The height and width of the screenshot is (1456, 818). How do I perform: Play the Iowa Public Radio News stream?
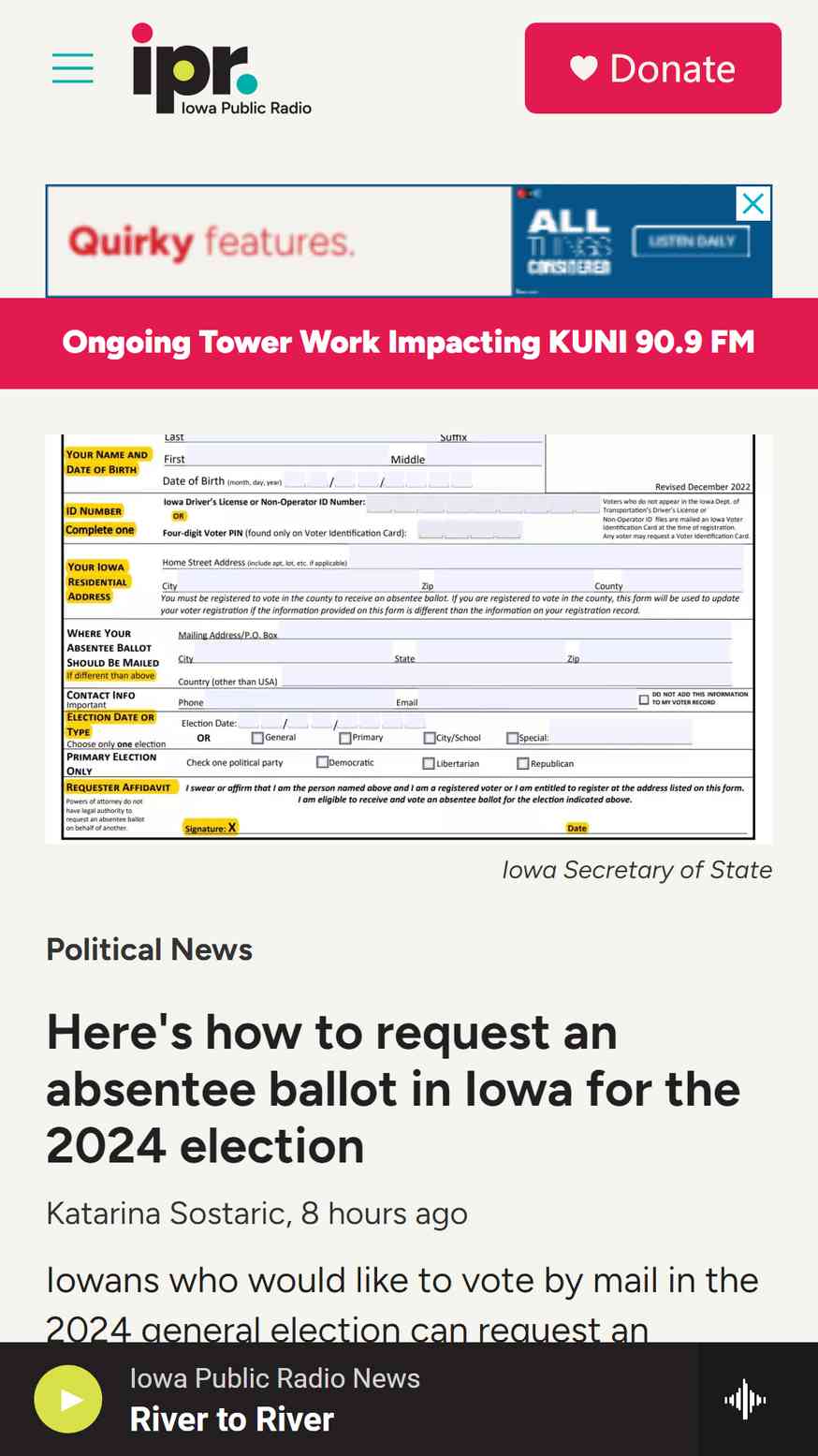(68, 1399)
